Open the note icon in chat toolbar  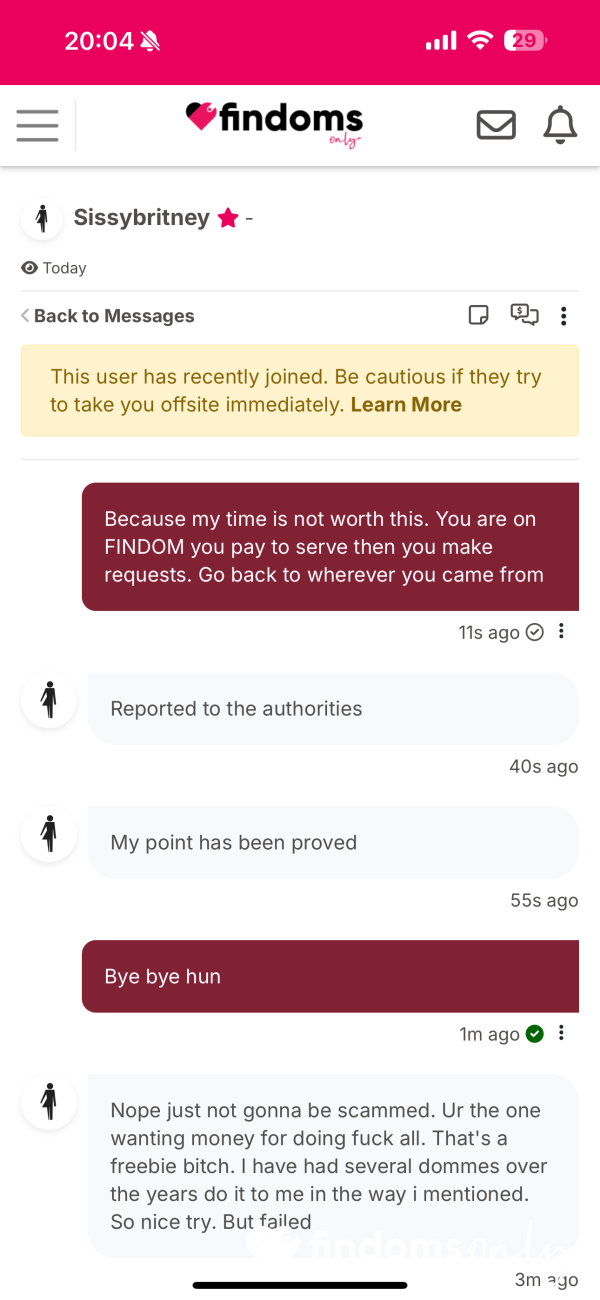[x=479, y=316]
